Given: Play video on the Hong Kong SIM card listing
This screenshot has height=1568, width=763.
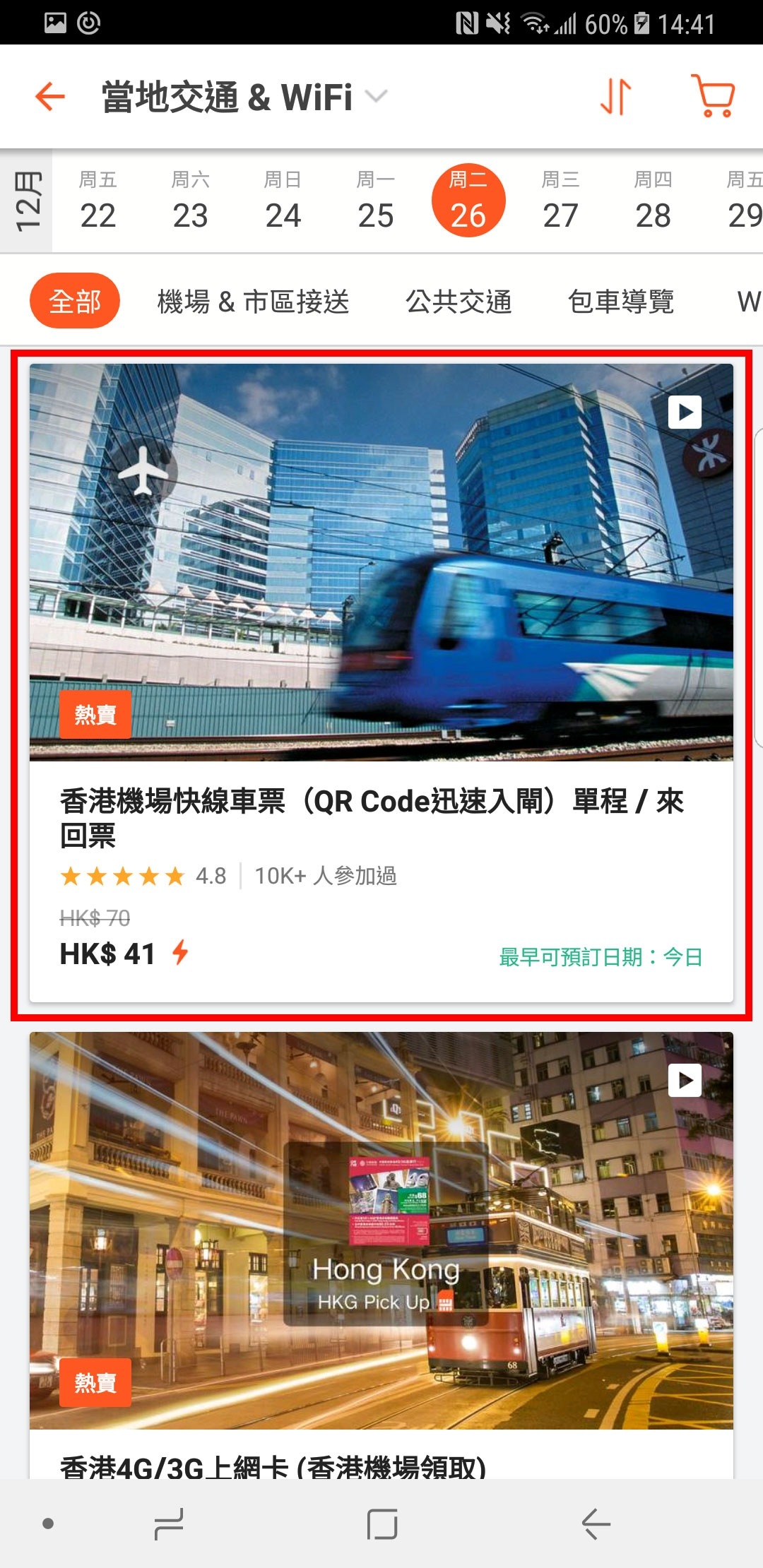Looking at the screenshot, I should click(685, 1080).
